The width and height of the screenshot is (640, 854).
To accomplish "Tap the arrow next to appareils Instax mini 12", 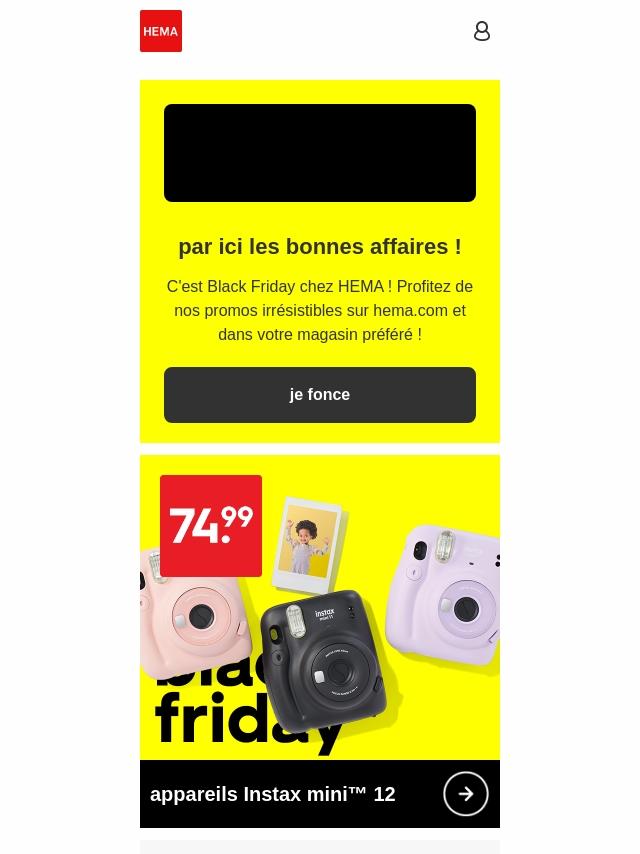I will click(x=465, y=794).
